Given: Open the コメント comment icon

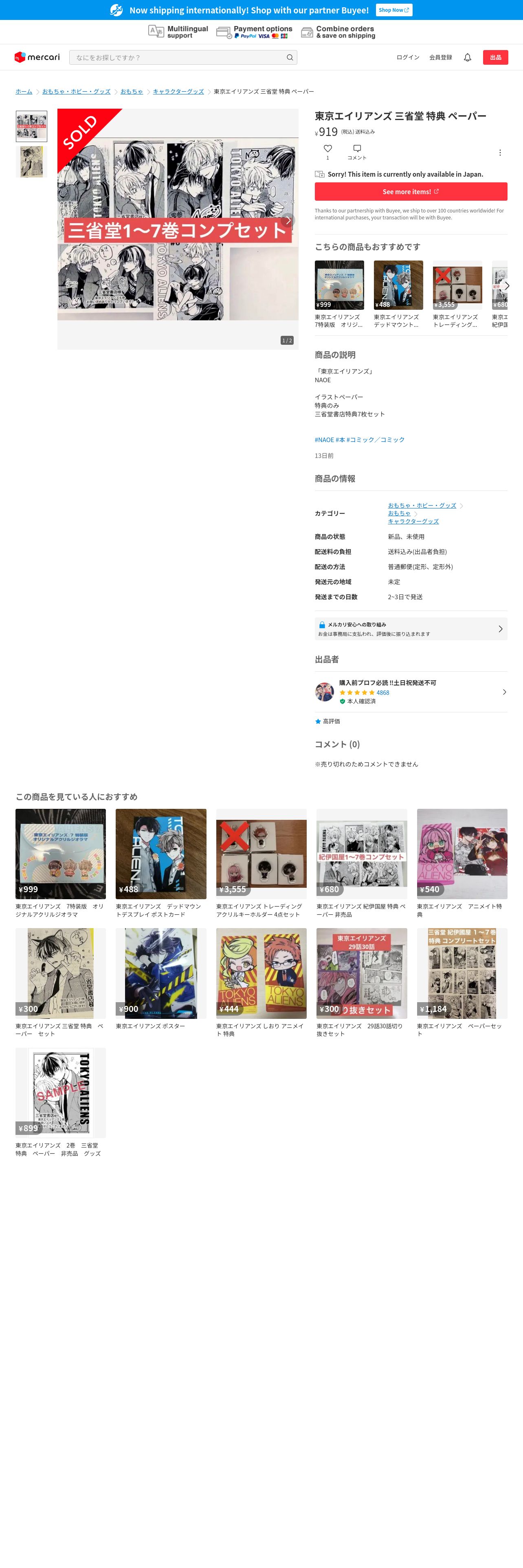Looking at the screenshot, I should (x=357, y=149).
